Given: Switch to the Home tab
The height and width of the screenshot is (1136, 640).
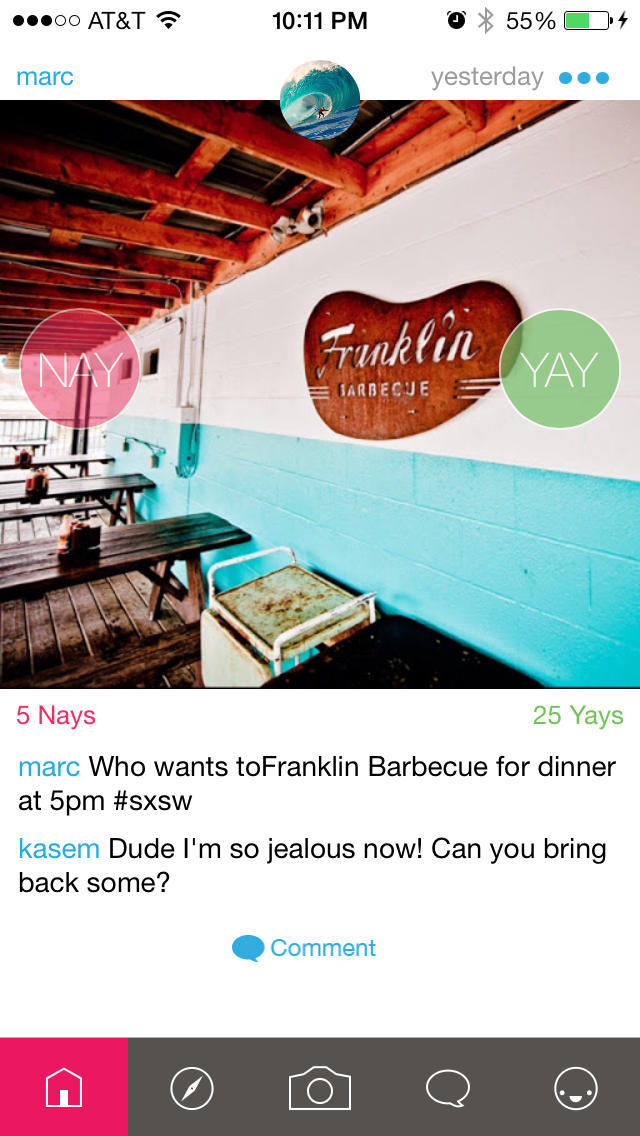Looking at the screenshot, I should (64, 1087).
